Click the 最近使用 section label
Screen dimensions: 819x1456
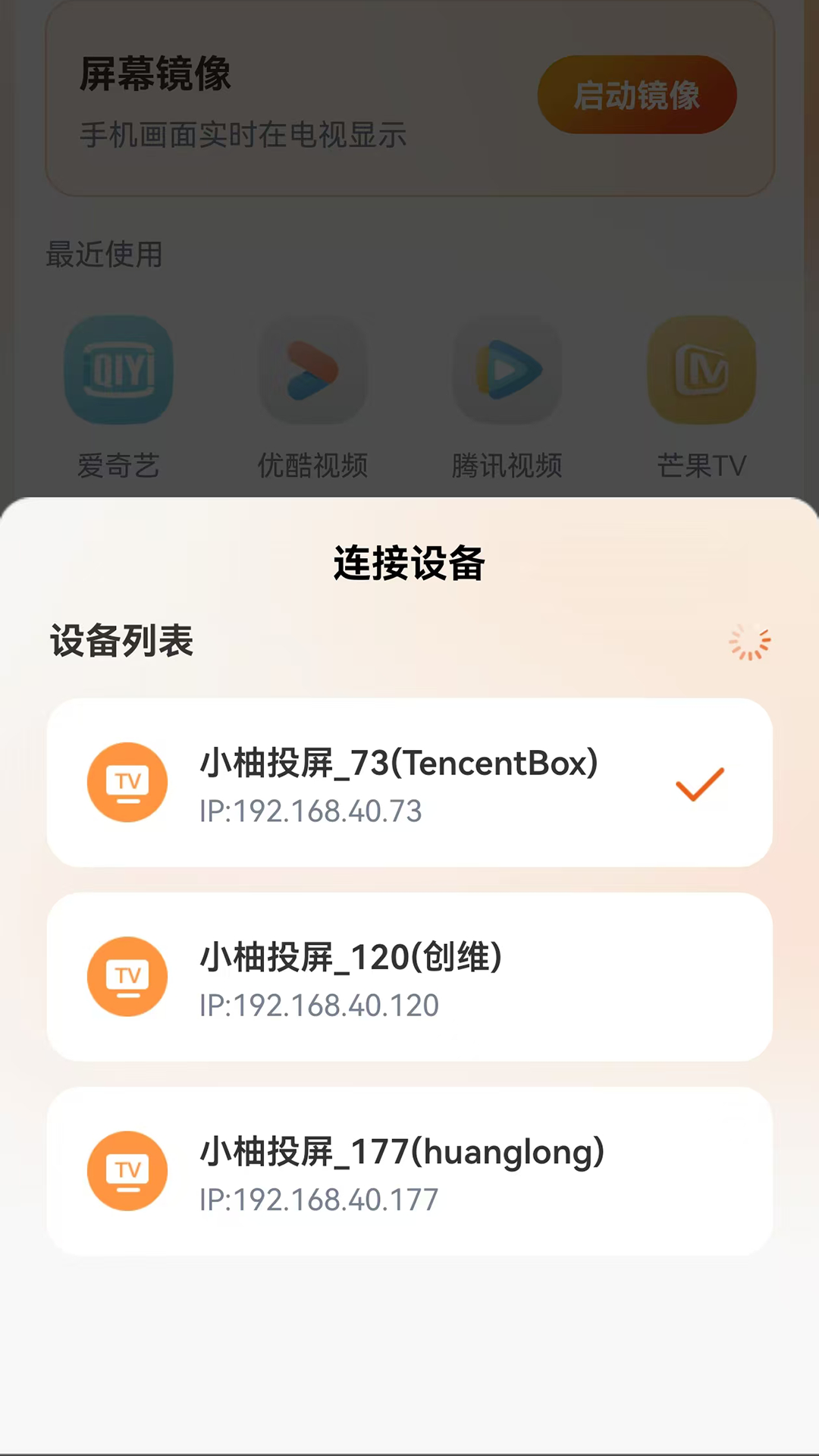(x=105, y=256)
